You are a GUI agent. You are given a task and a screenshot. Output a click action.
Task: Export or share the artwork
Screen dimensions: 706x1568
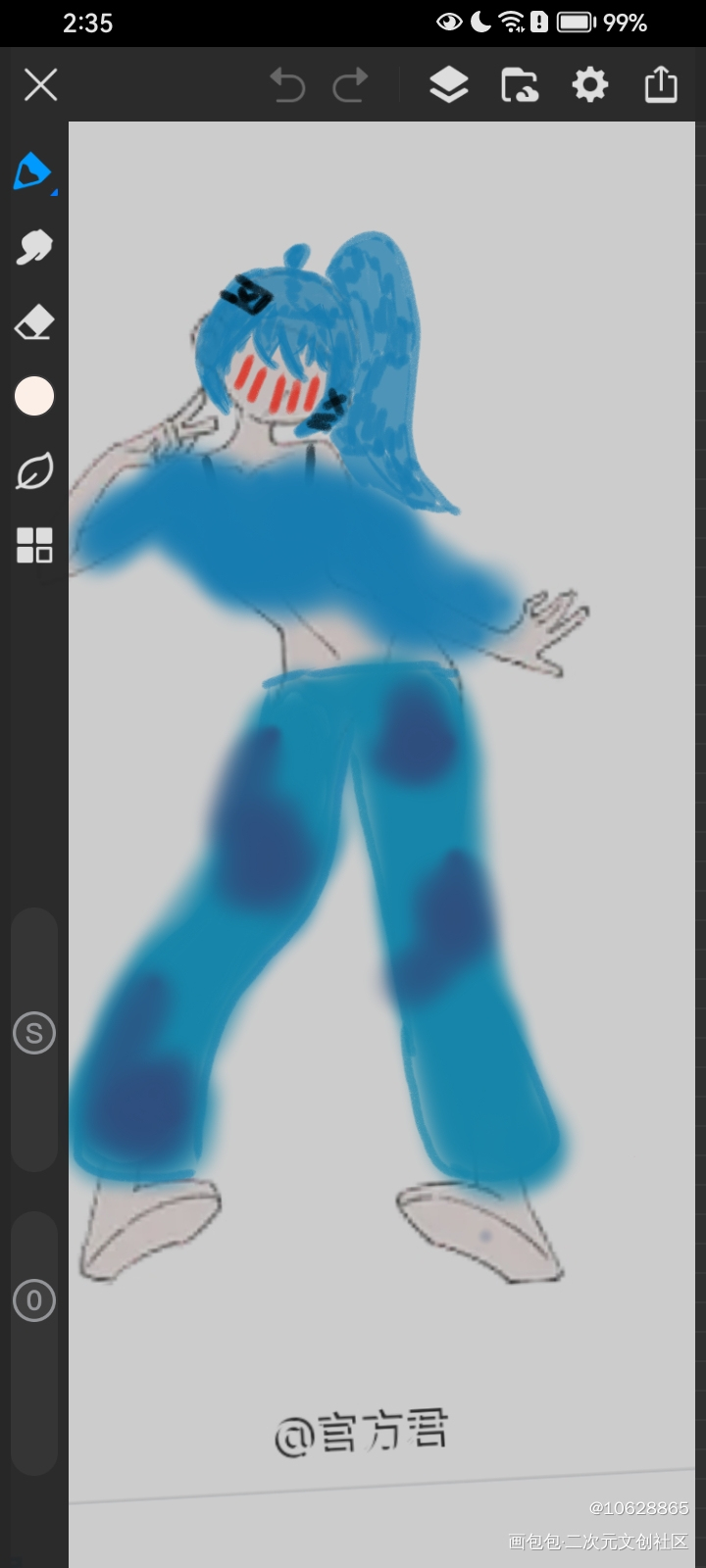(x=661, y=85)
